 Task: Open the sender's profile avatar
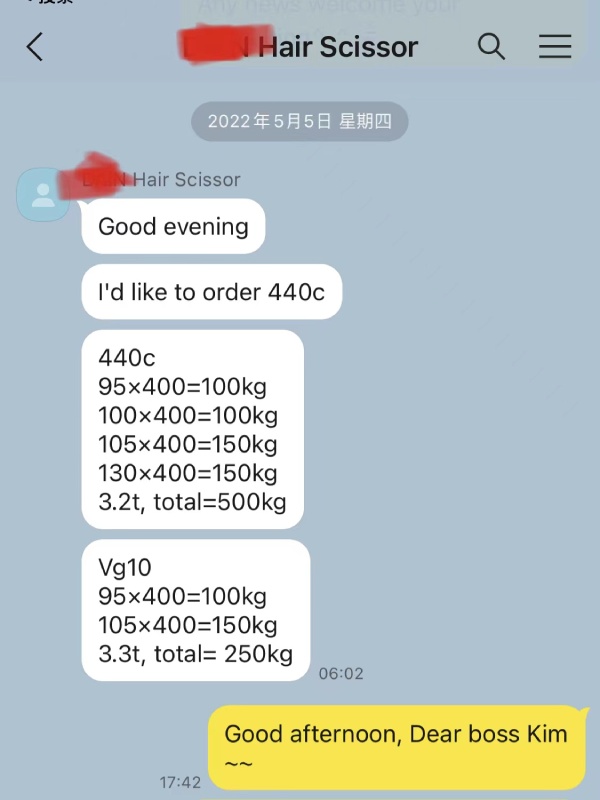click(x=43, y=194)
